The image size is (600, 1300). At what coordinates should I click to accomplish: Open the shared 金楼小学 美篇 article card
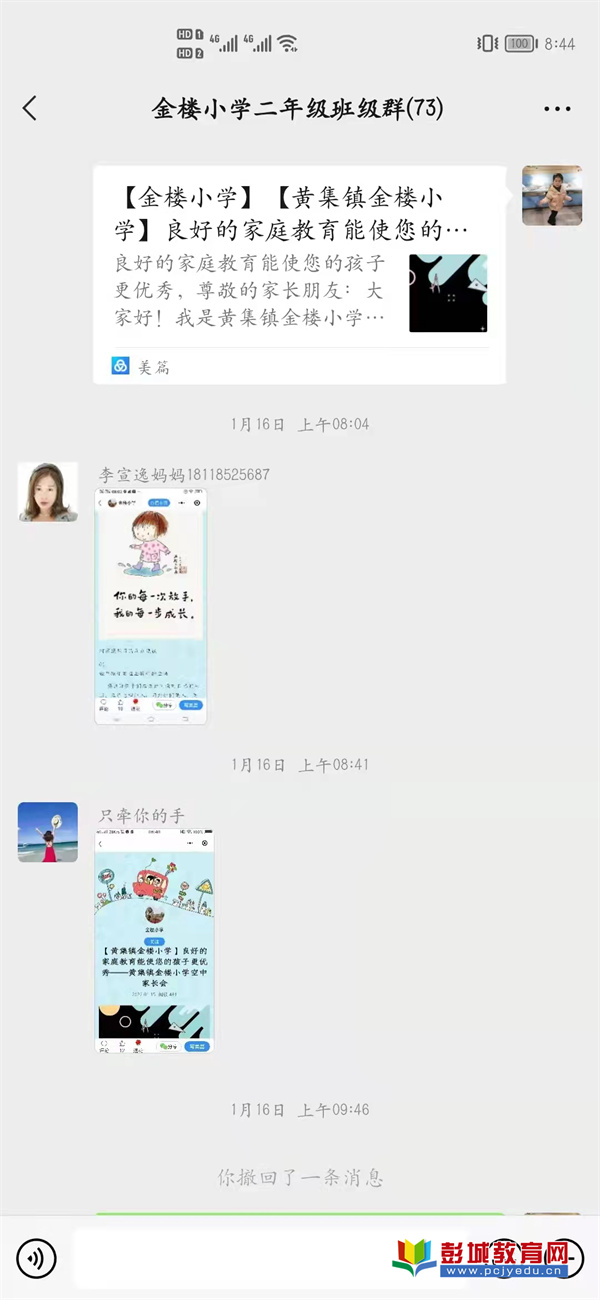coord(299,275)
